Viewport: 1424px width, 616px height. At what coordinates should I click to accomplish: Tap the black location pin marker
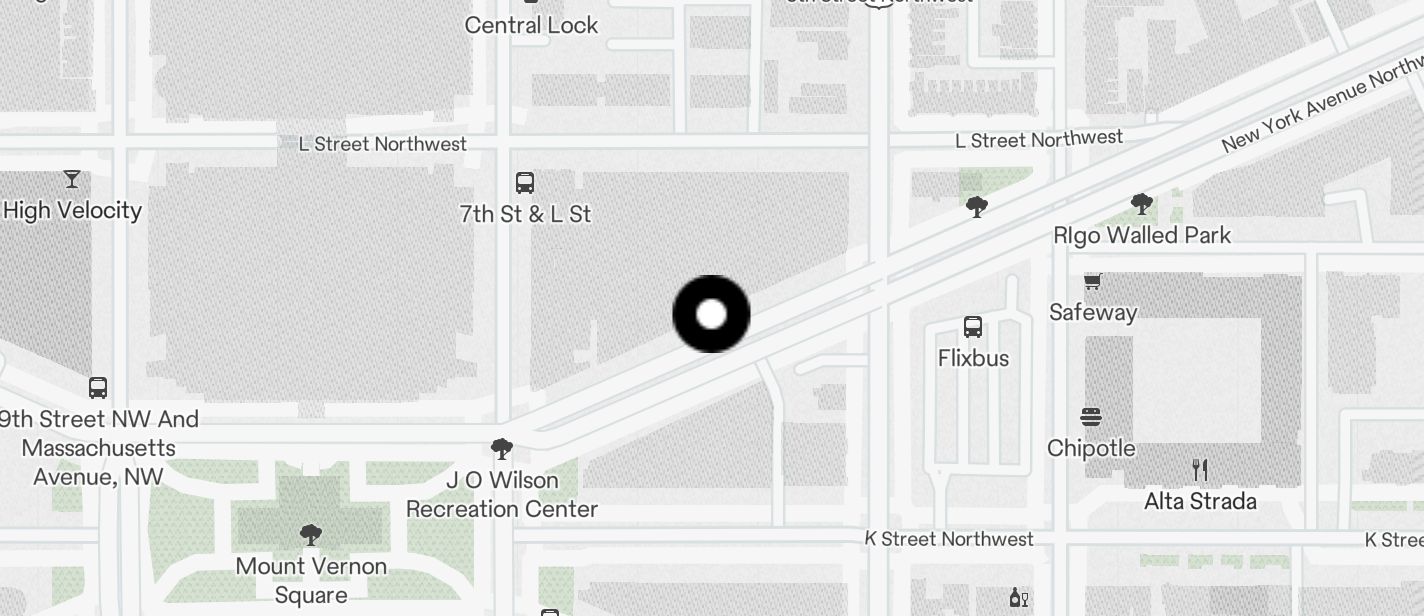(711, 314)
